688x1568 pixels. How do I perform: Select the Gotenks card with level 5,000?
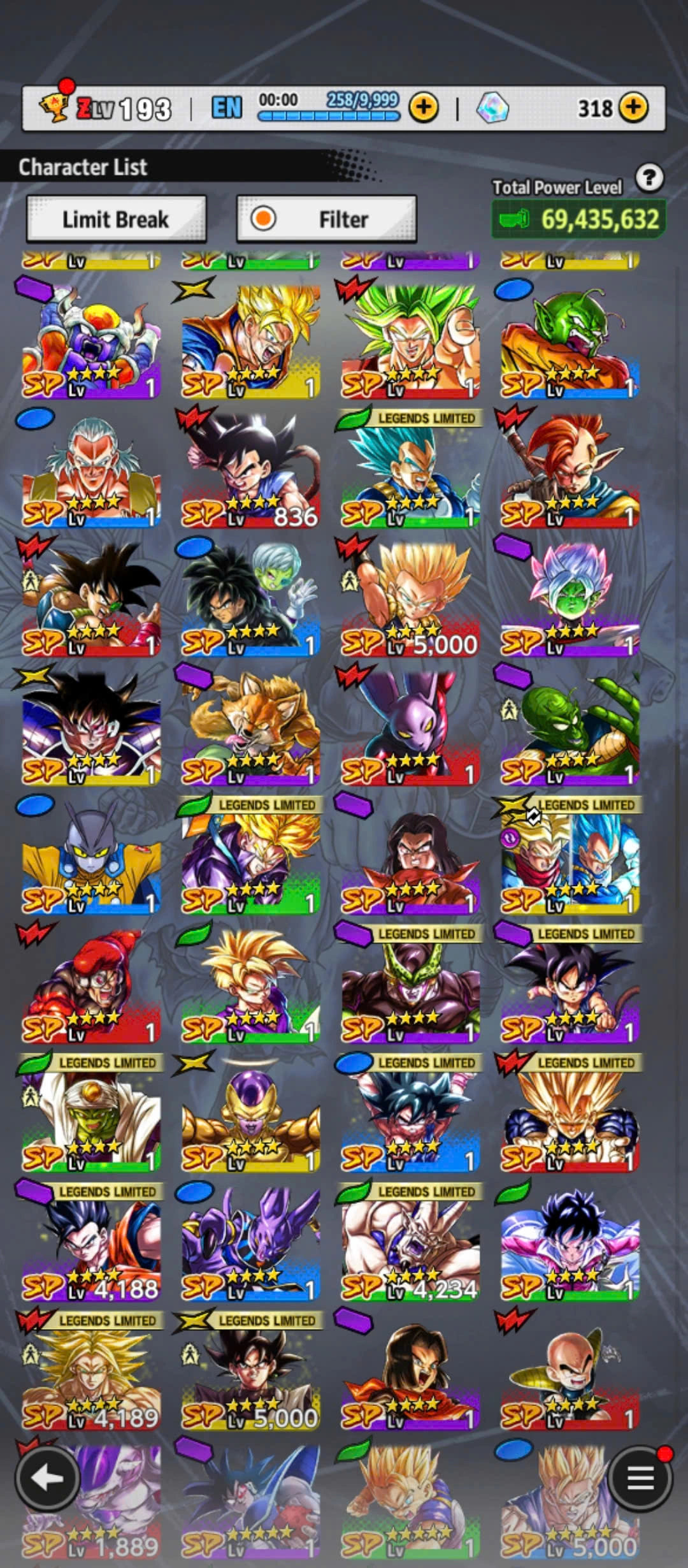coord(410,599)
